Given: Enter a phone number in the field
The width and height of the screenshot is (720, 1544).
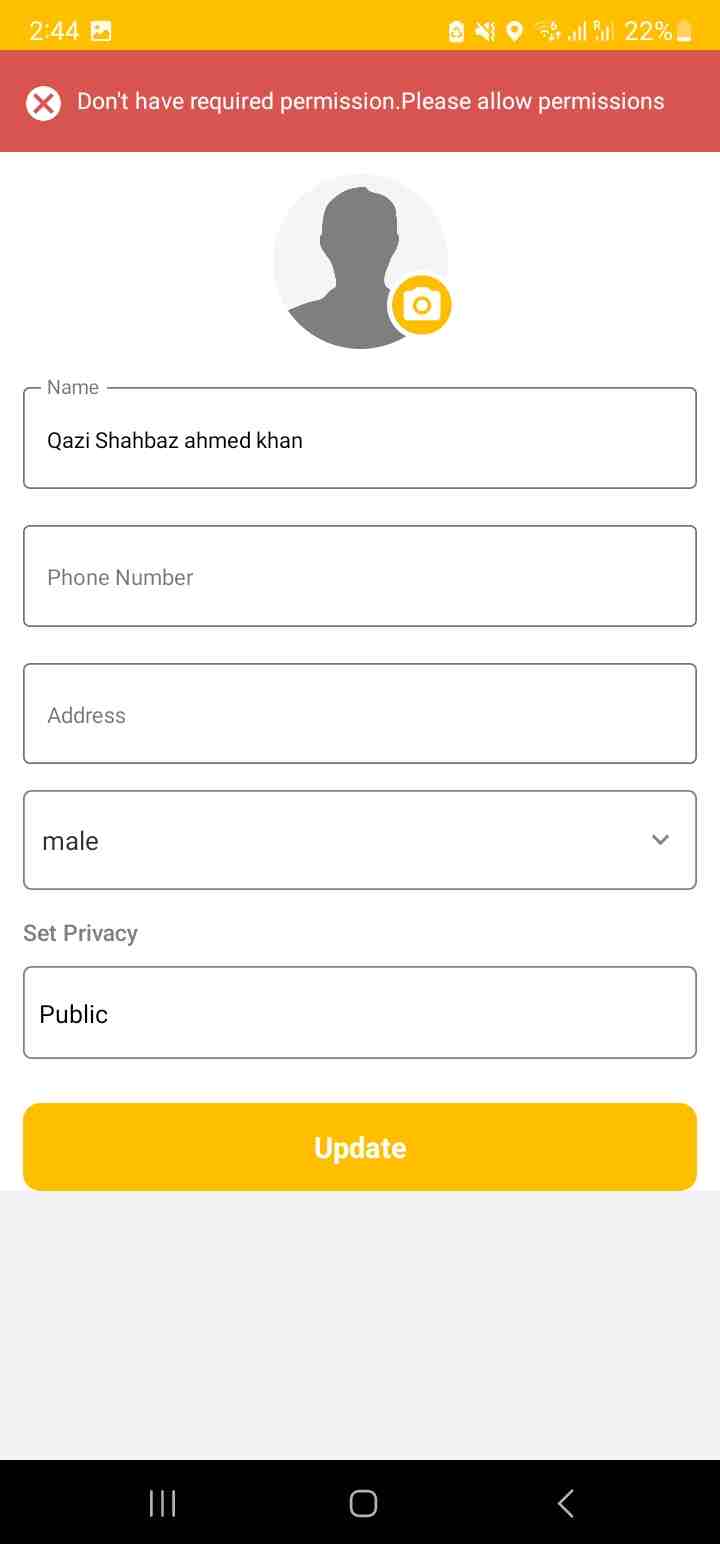Looking at the screenshot, I should click(360, 576).
